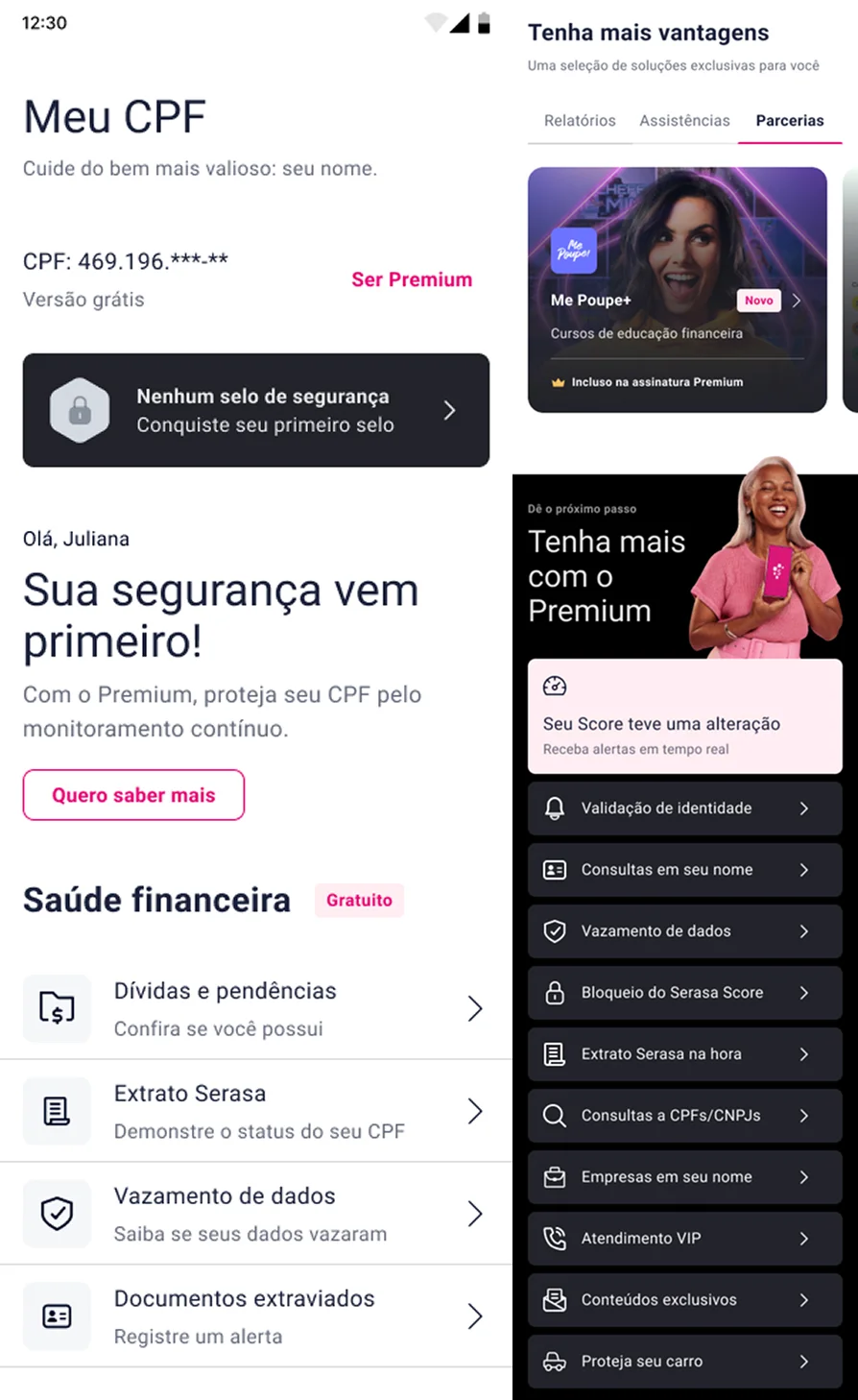This screenshot has width=858, height=1400.
Task: Open Documentos extraviados
Action: click(256, 1316)
